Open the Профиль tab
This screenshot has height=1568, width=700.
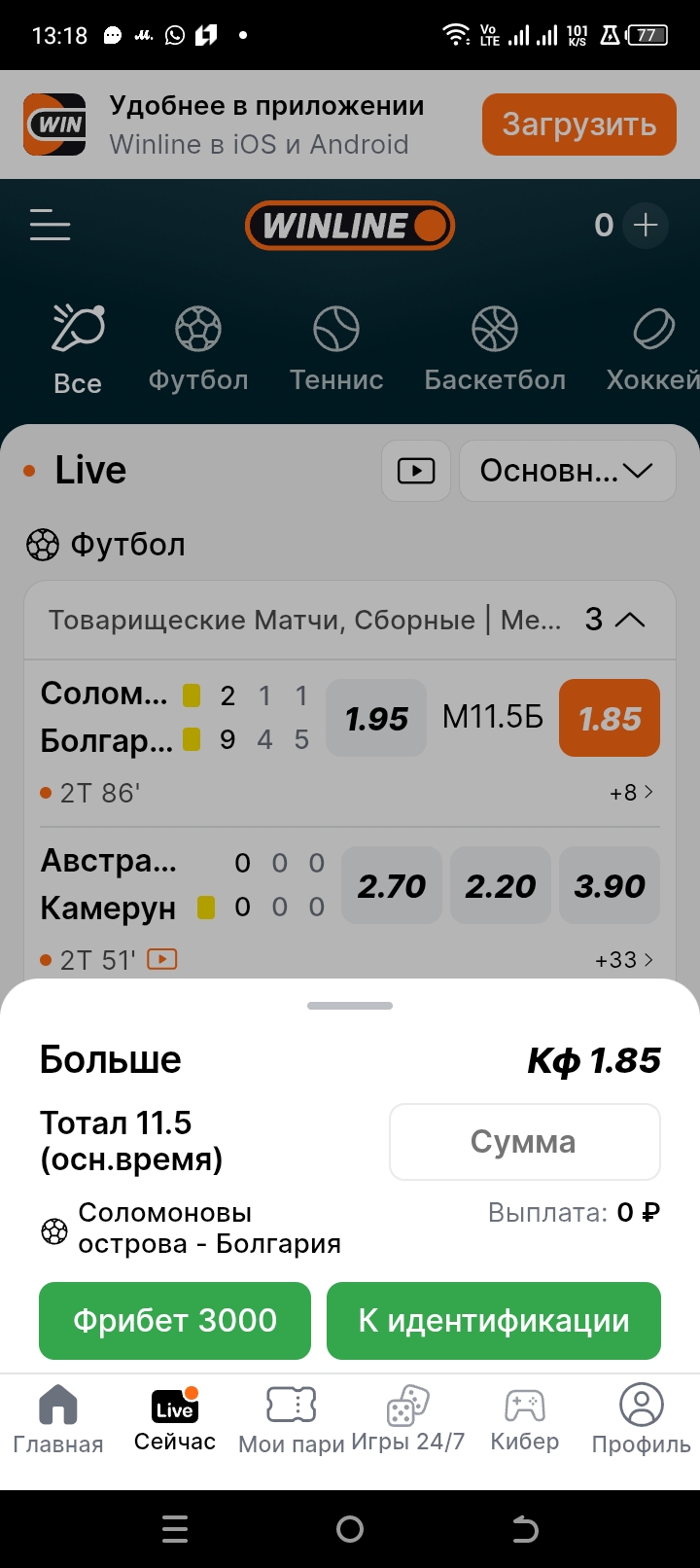coord(641,1420)
